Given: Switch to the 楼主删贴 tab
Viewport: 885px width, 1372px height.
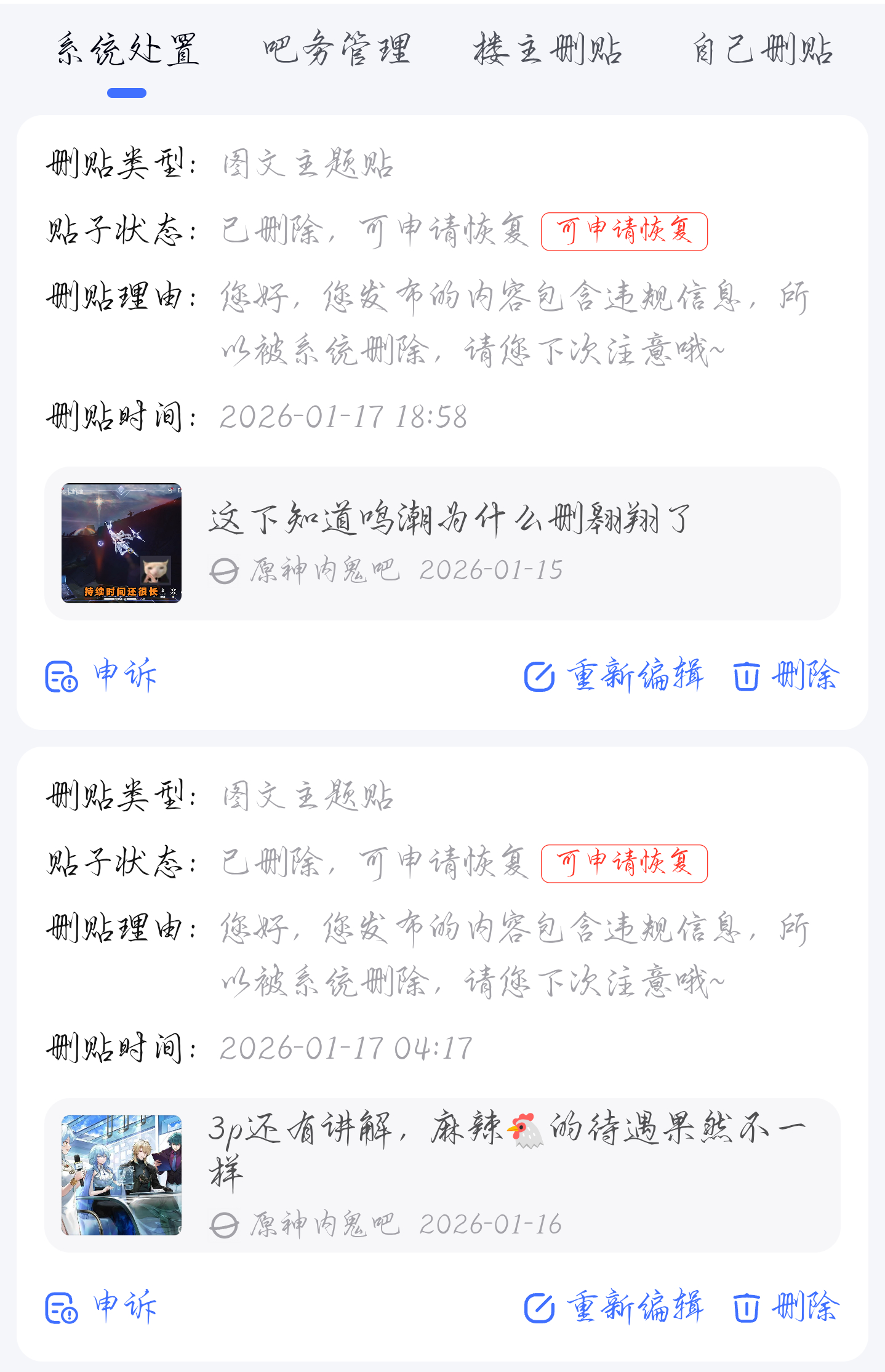Looking at the screenshot, I should (x=547, y=49).
